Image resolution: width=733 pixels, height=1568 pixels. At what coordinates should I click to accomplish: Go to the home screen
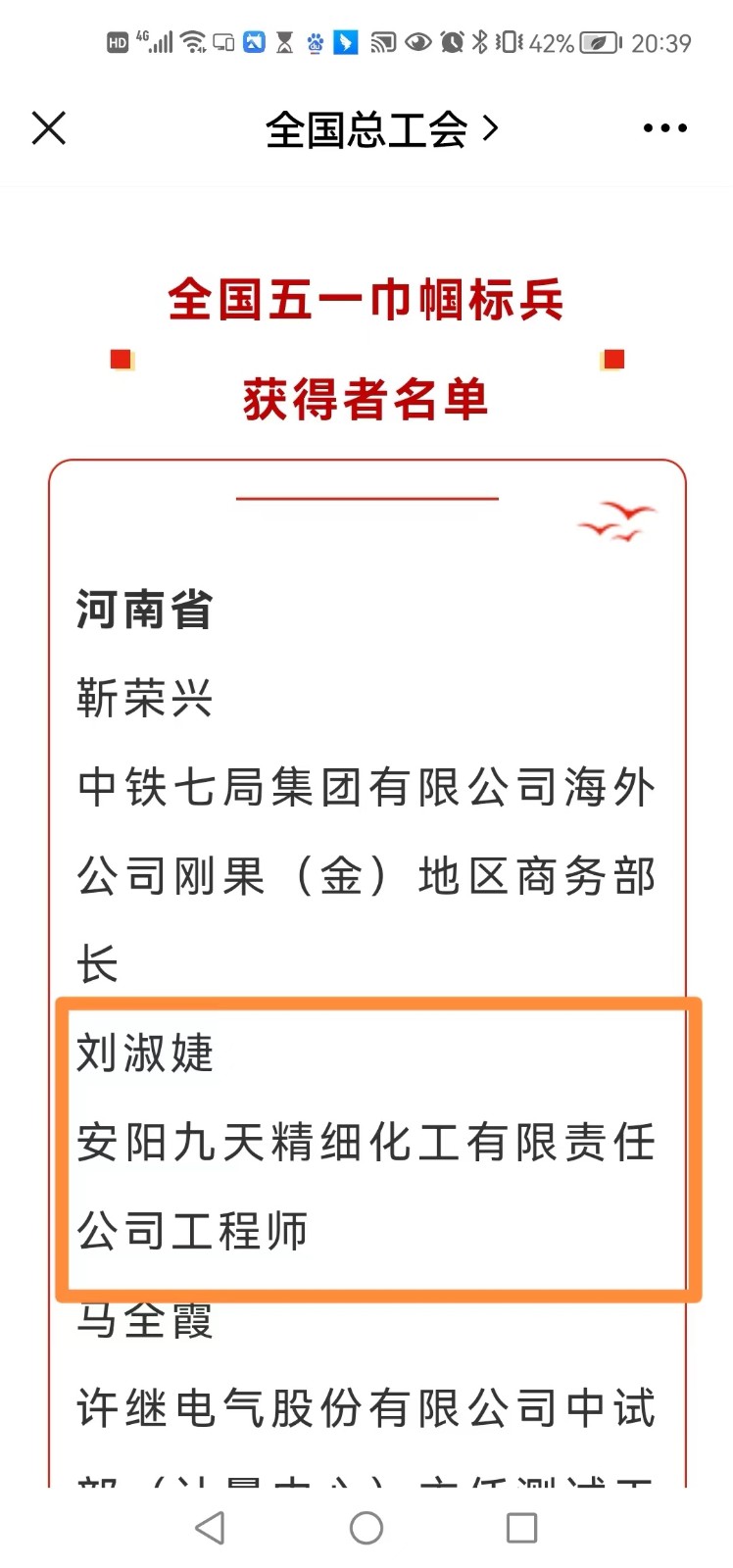coord(366,1527)
